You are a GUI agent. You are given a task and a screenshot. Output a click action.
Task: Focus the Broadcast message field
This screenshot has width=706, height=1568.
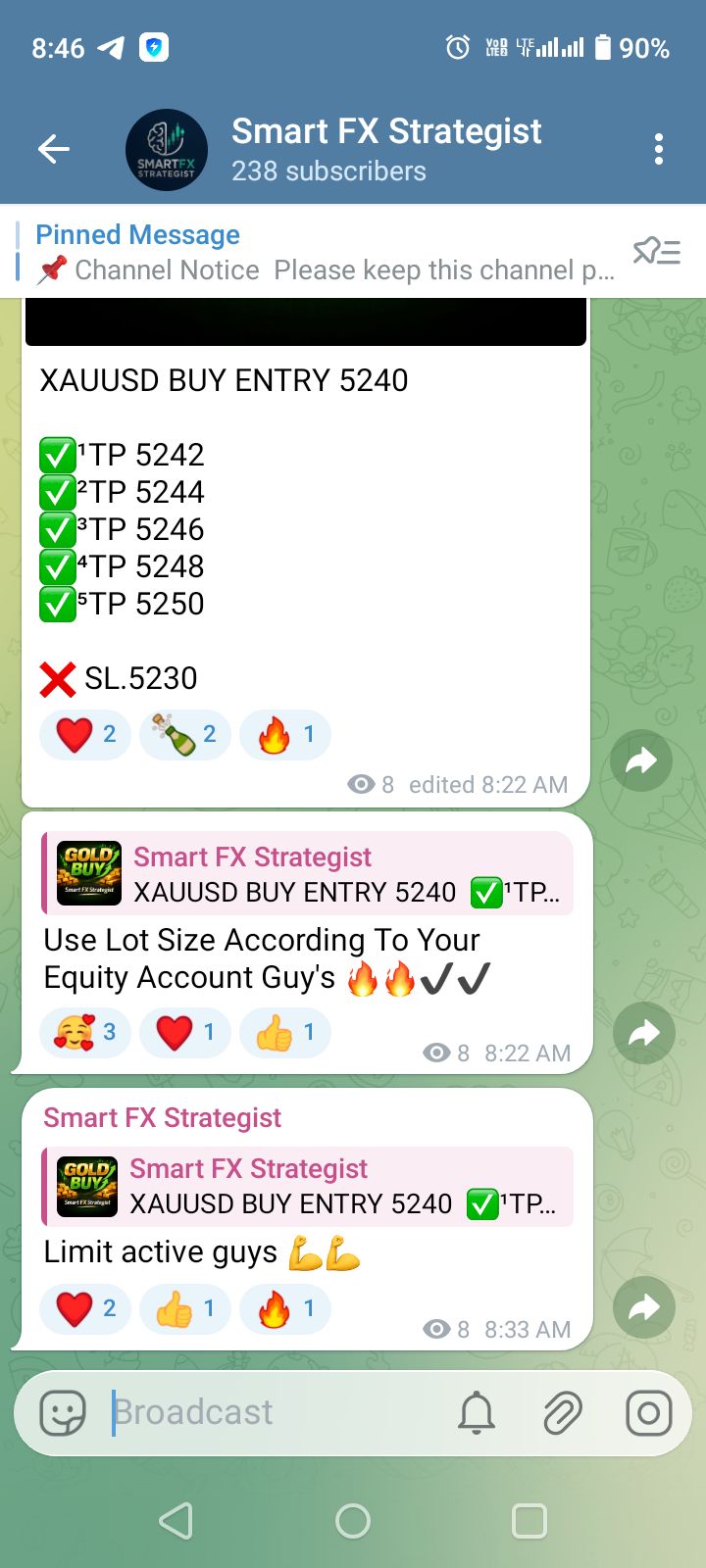pyautogui.click(x=275, y=1413)
